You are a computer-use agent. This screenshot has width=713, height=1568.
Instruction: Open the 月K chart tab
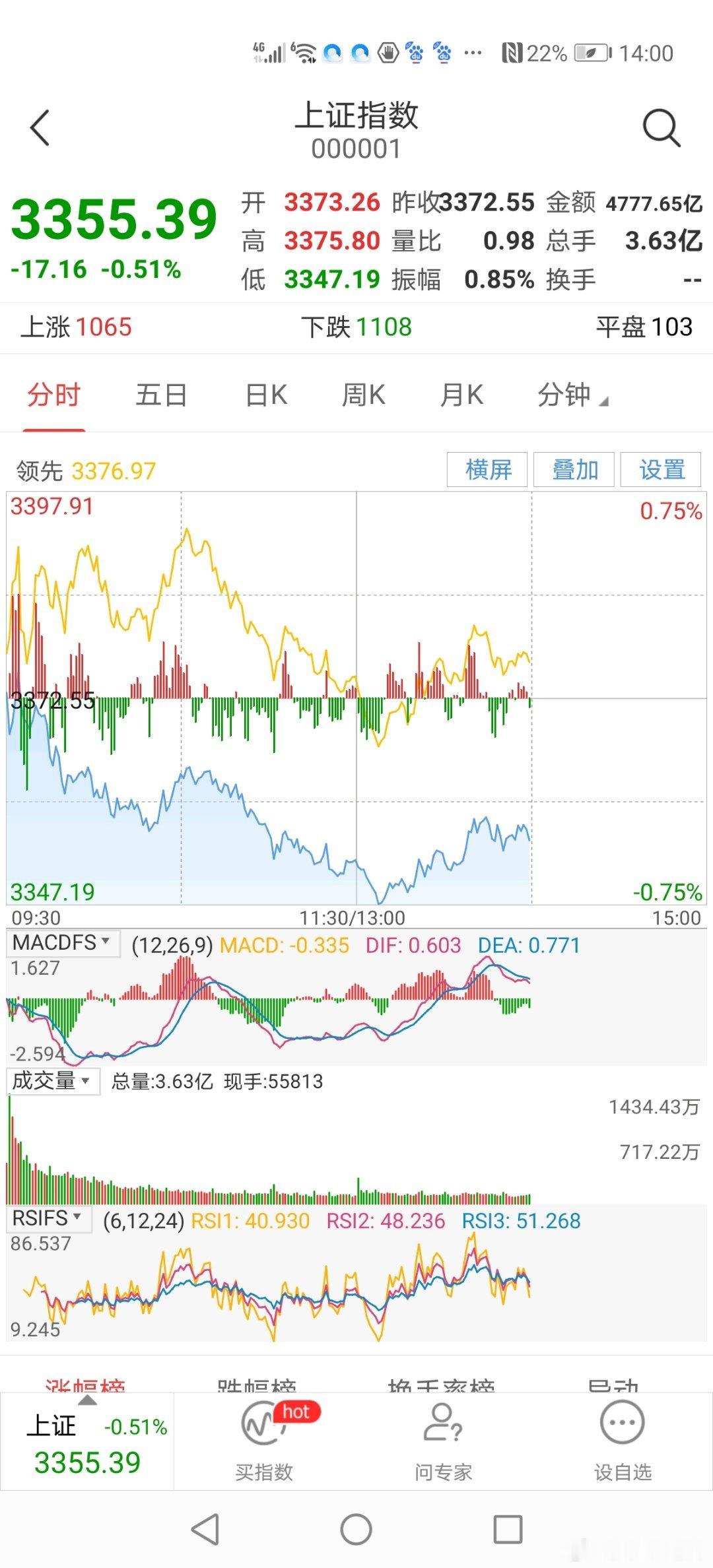[x=461, y=395]
